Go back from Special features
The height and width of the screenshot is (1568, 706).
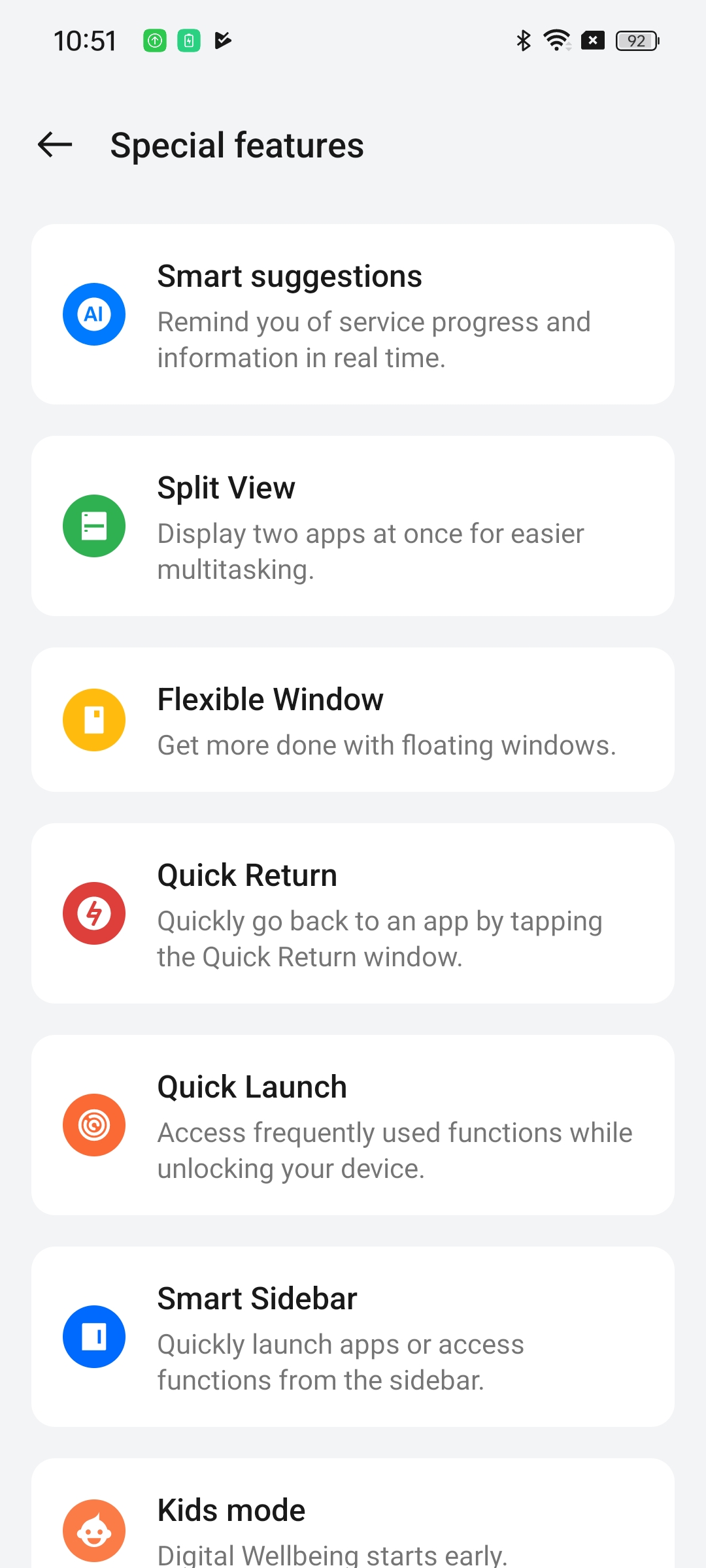pyautogui.click(x=55, y=144)
